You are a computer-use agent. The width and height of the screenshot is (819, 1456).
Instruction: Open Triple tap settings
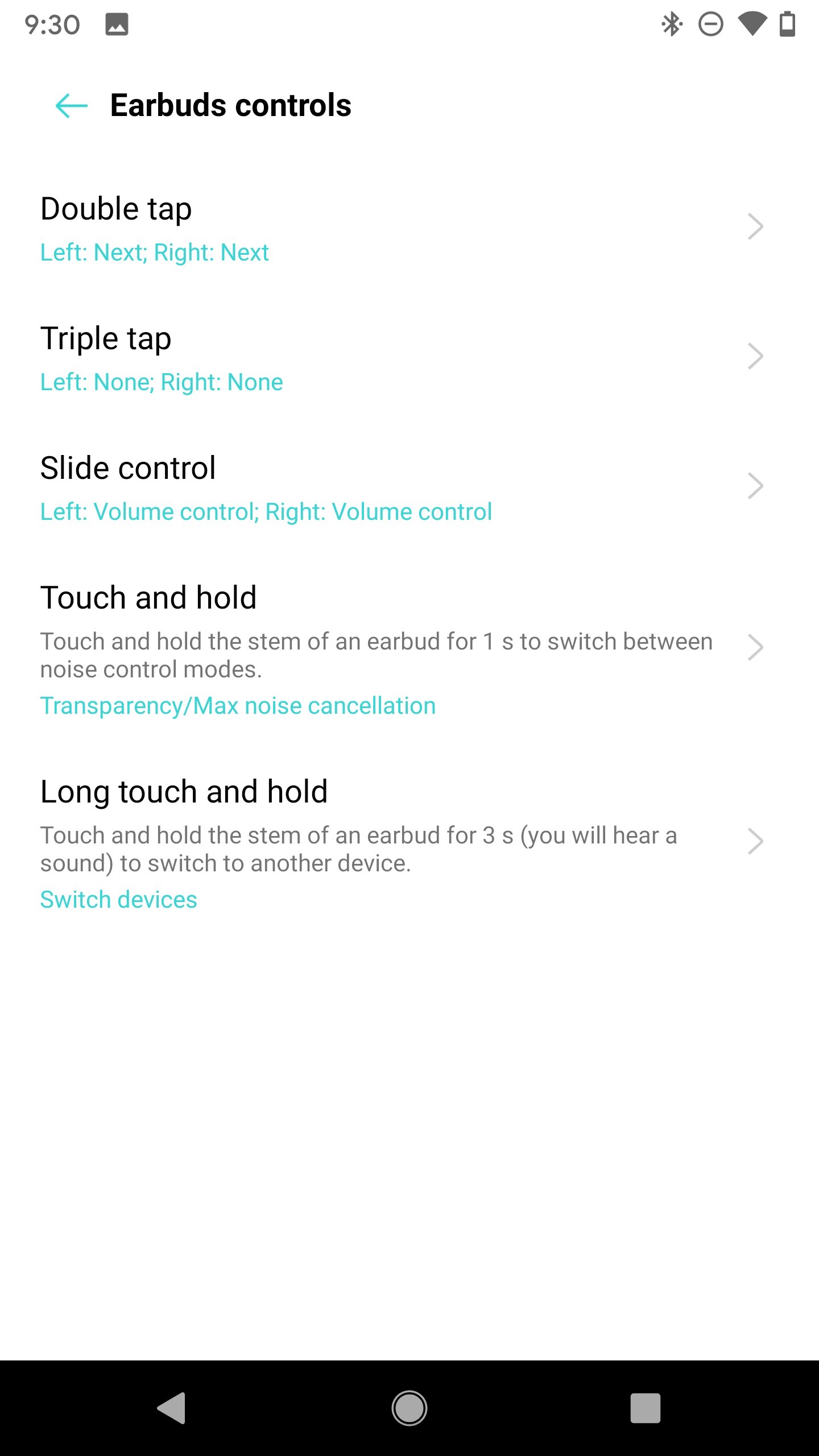click(409, 357)
